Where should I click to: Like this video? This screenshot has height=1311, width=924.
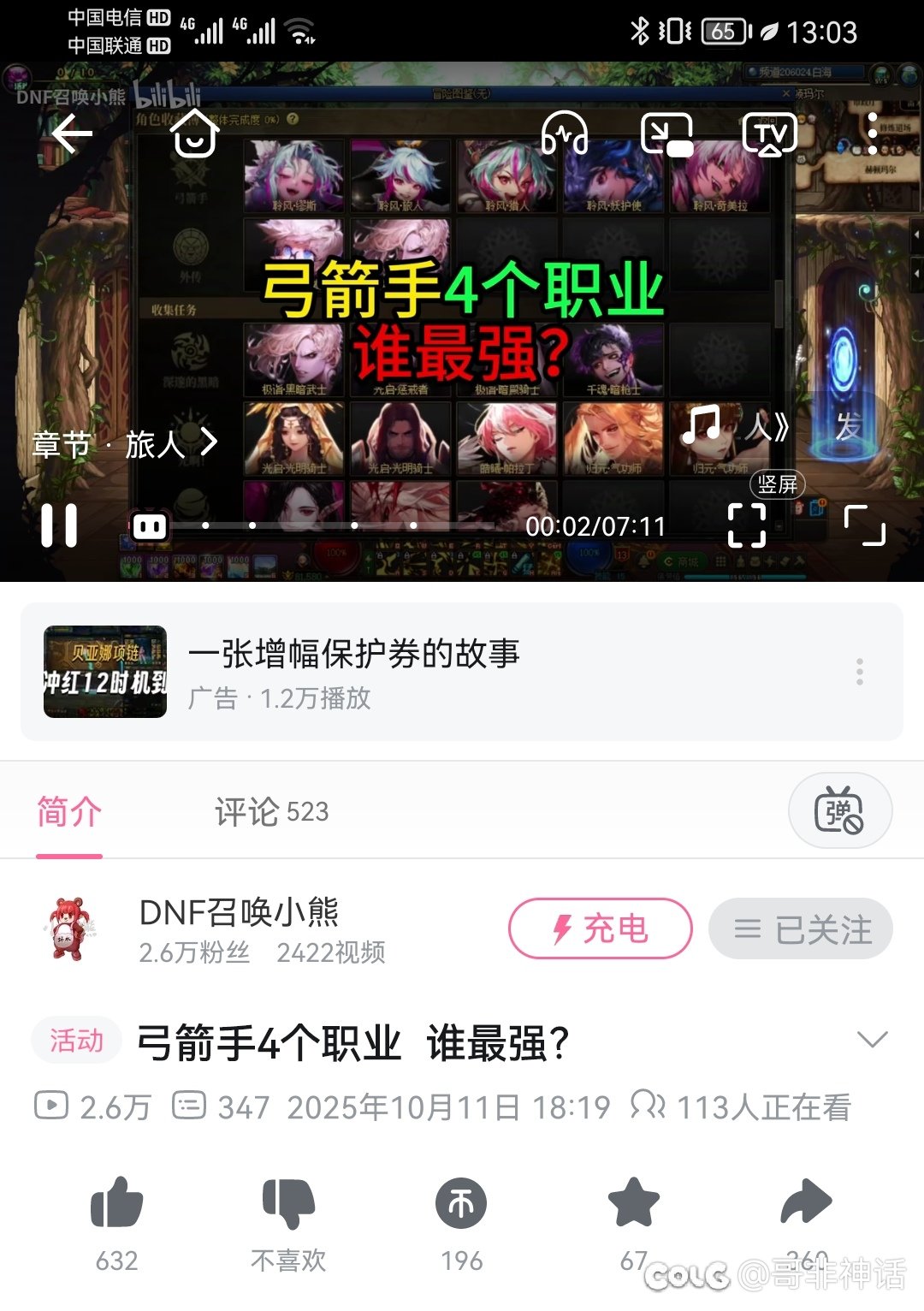tap(117, 1203)
